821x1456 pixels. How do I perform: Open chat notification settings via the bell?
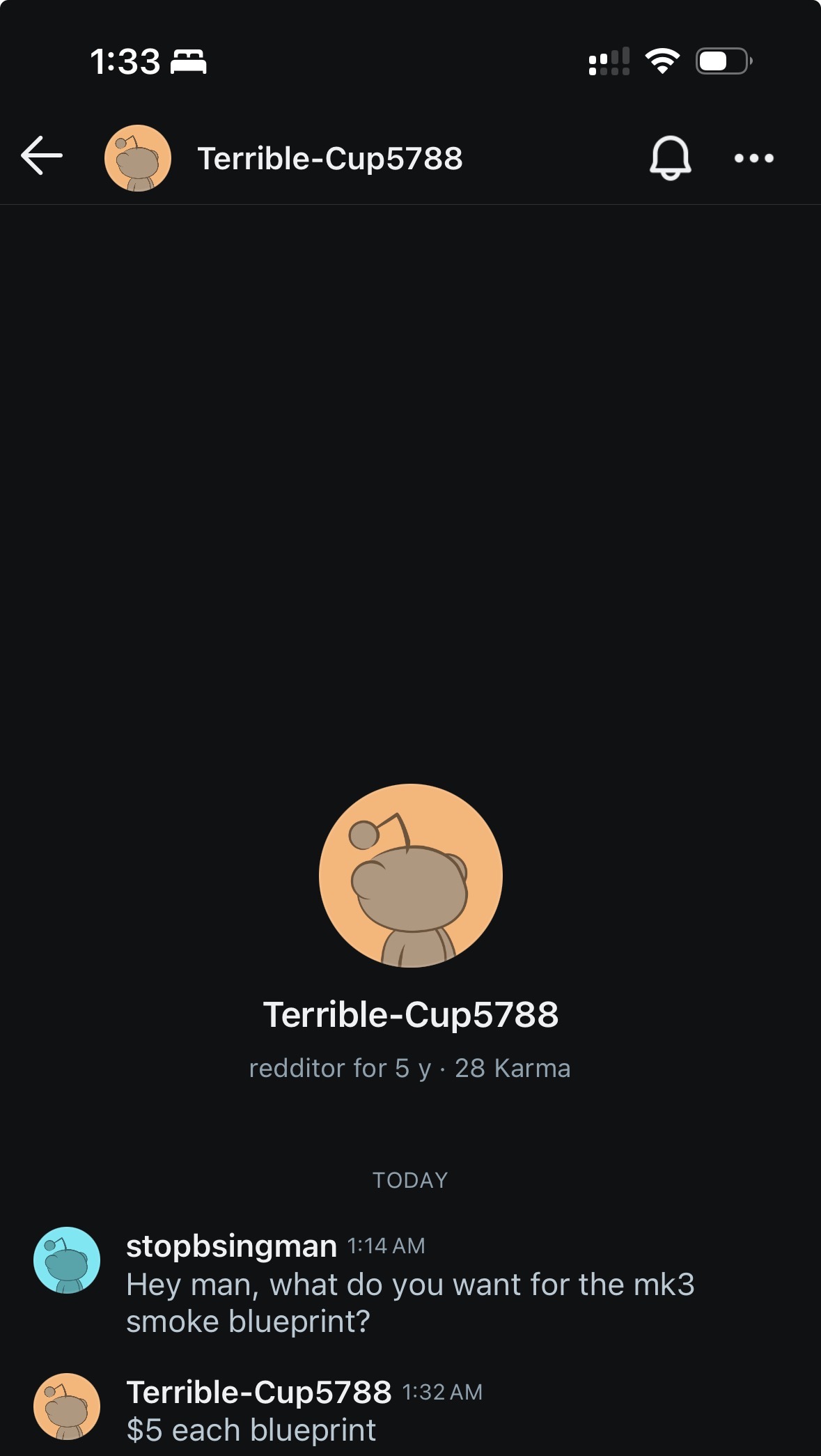(x=670, y=158)
